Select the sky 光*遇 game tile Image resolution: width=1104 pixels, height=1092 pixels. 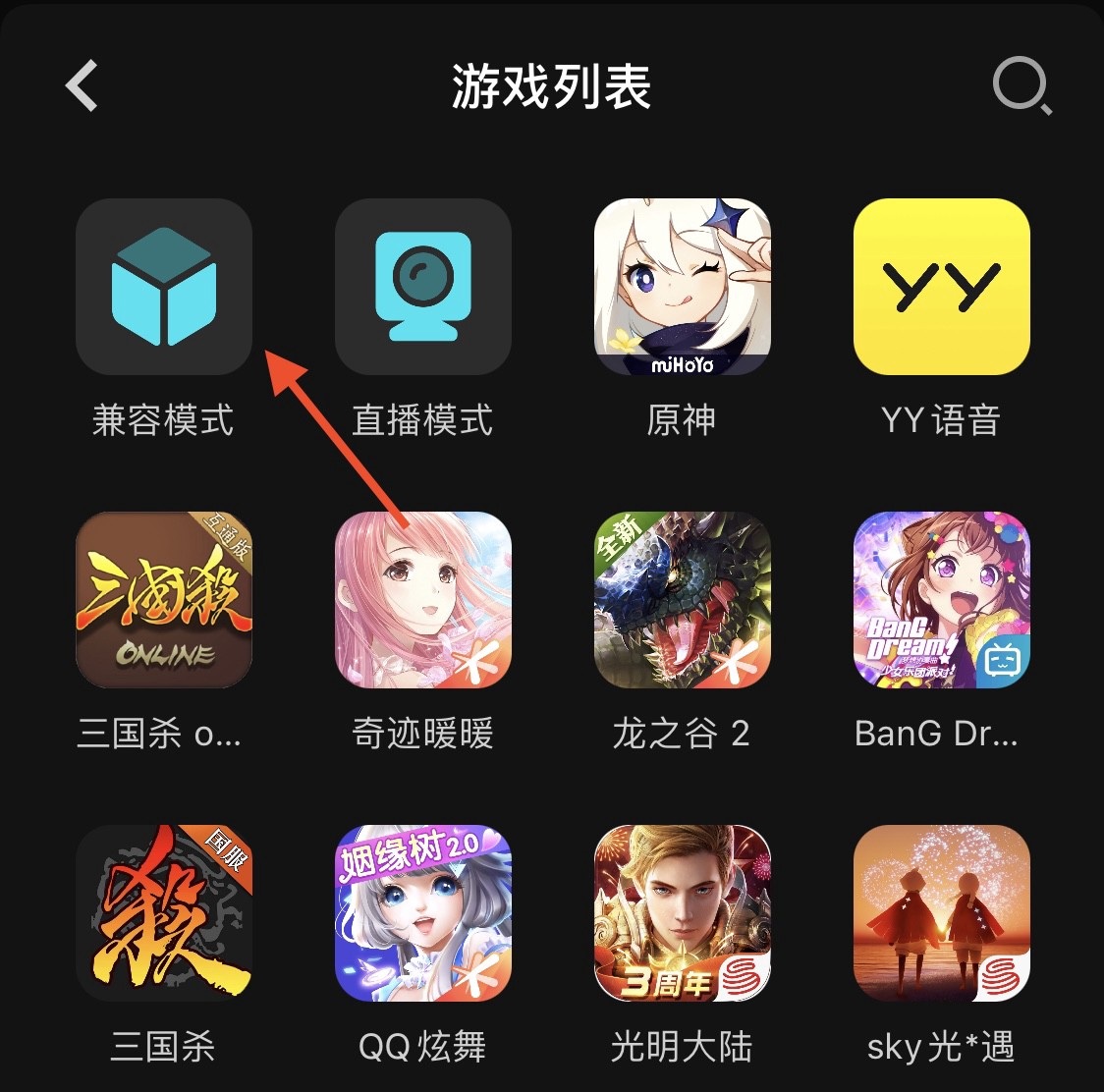(942, 913)
